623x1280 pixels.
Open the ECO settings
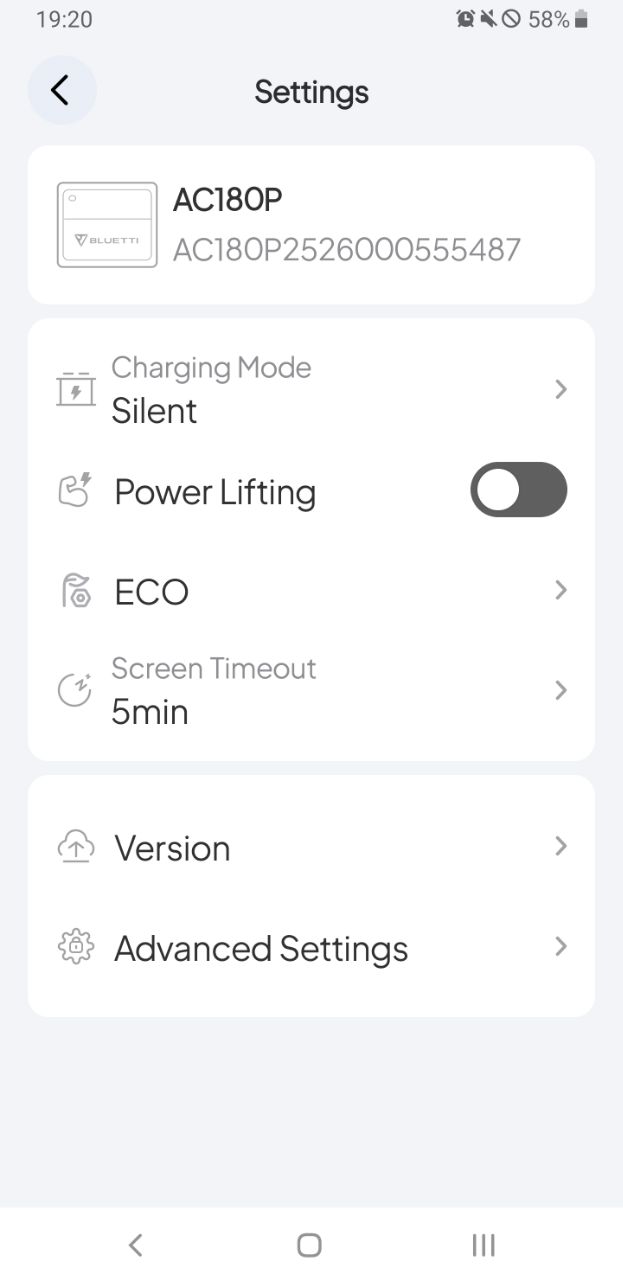click(x=310, y=591)
